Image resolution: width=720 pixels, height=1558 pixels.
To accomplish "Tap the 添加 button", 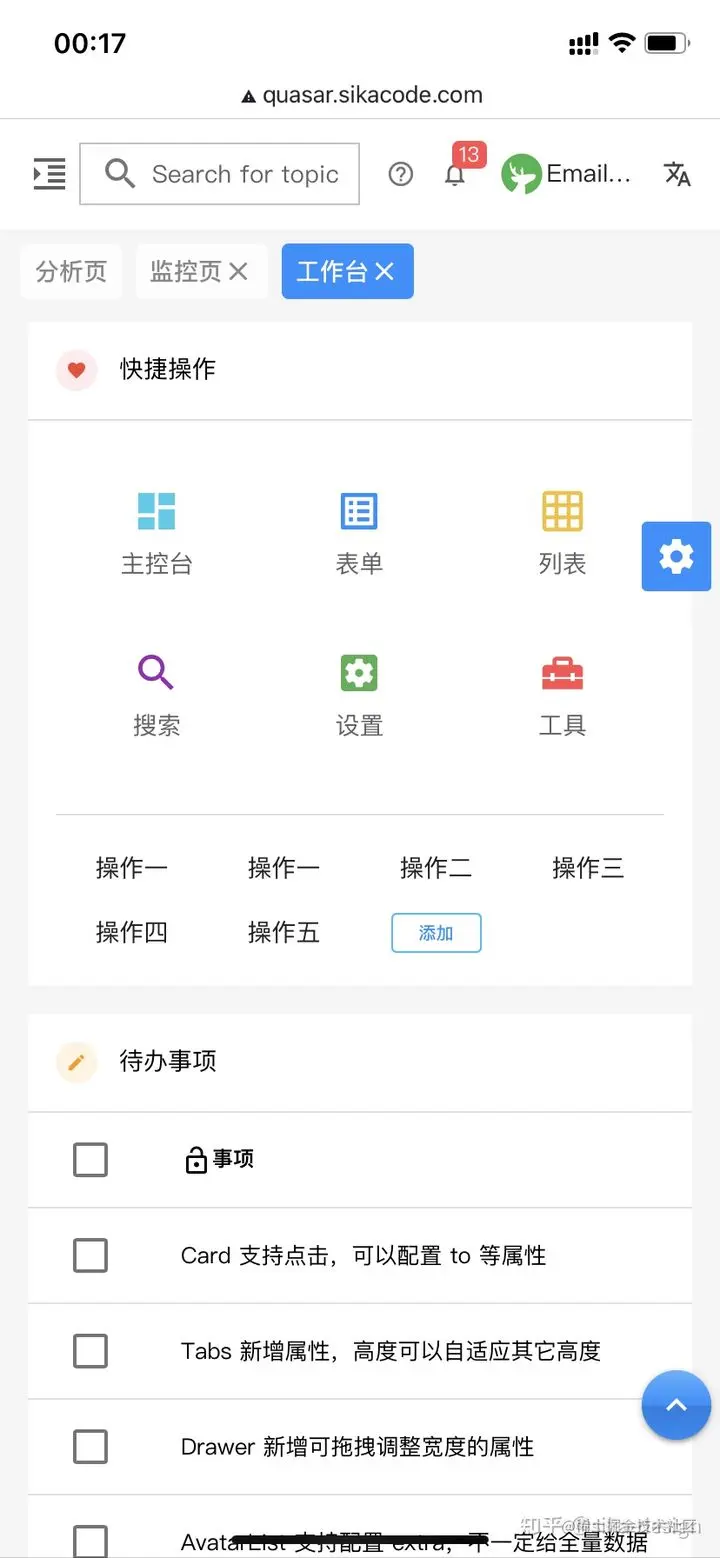I will [436, 933].
